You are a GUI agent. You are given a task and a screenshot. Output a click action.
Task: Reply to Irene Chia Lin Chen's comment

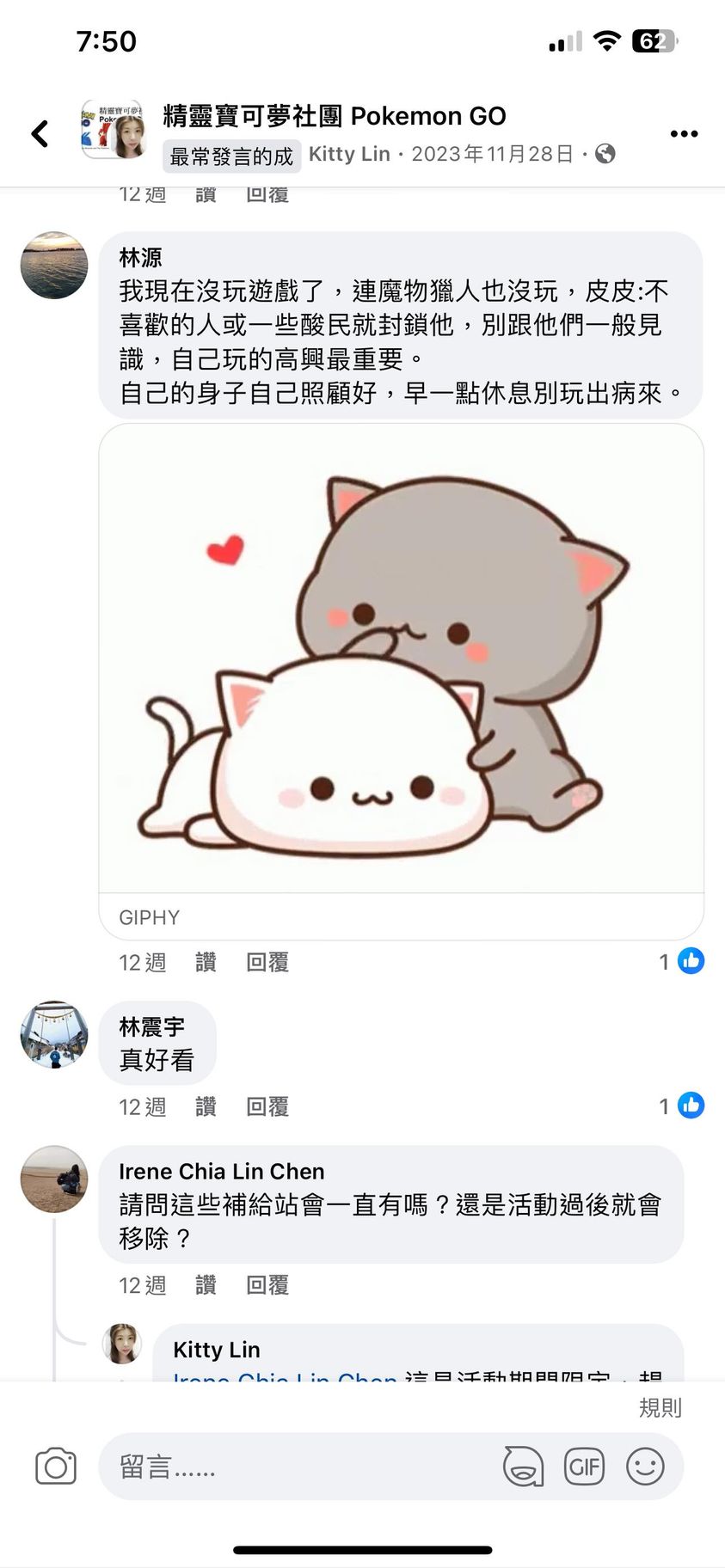point(267,1285)
